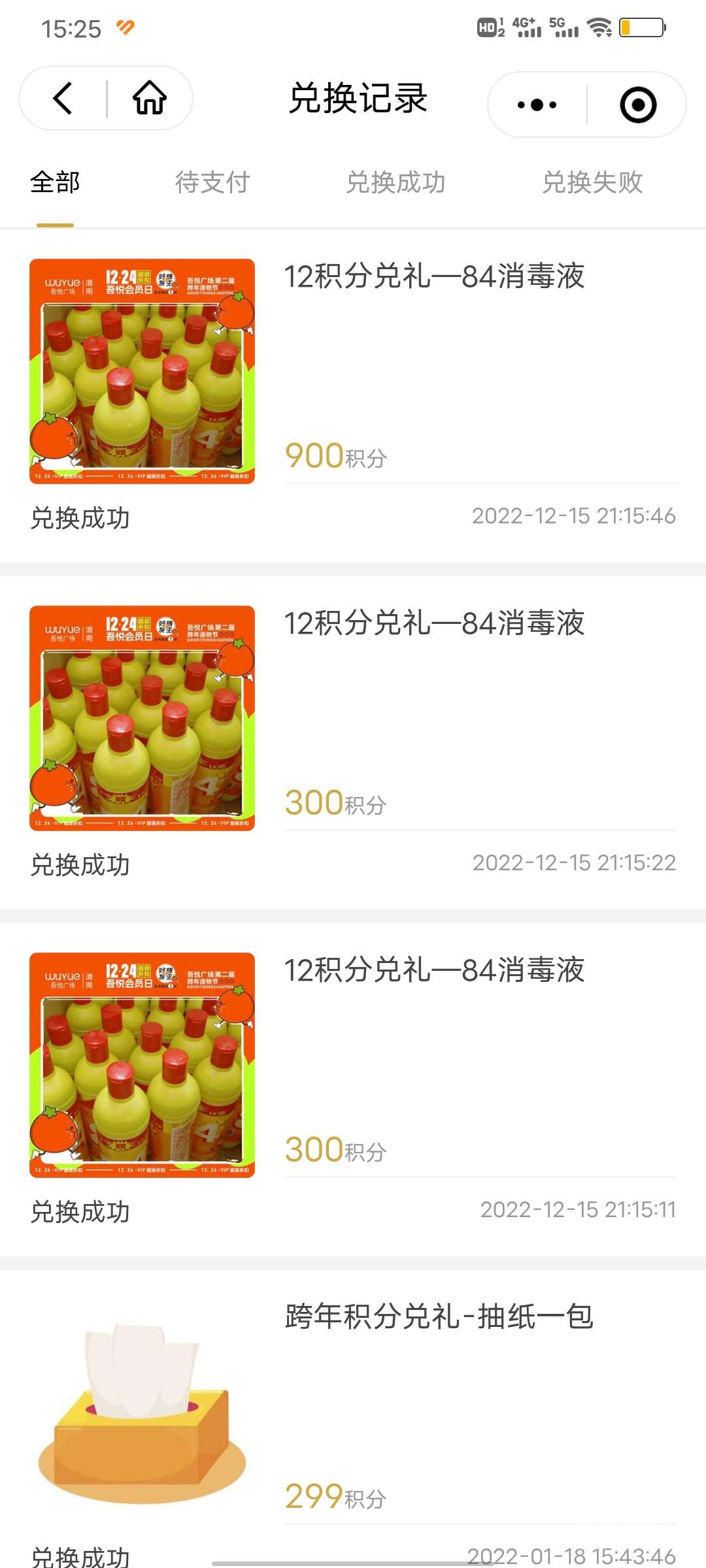Go back to the previous page
Image resolution: width=706 pixels, height=1568 pixels.
63,99
